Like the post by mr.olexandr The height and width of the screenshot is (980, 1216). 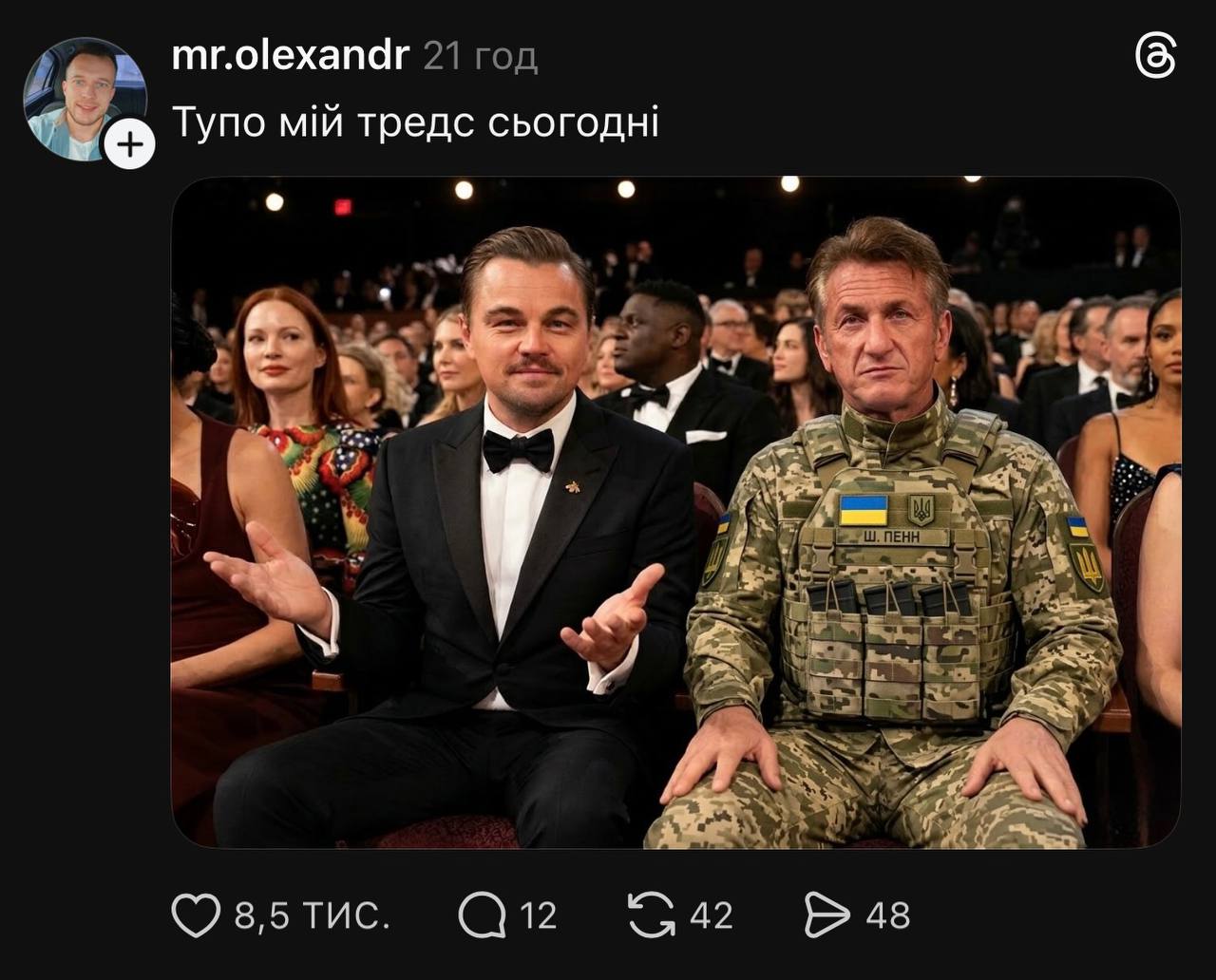(196, 915)
